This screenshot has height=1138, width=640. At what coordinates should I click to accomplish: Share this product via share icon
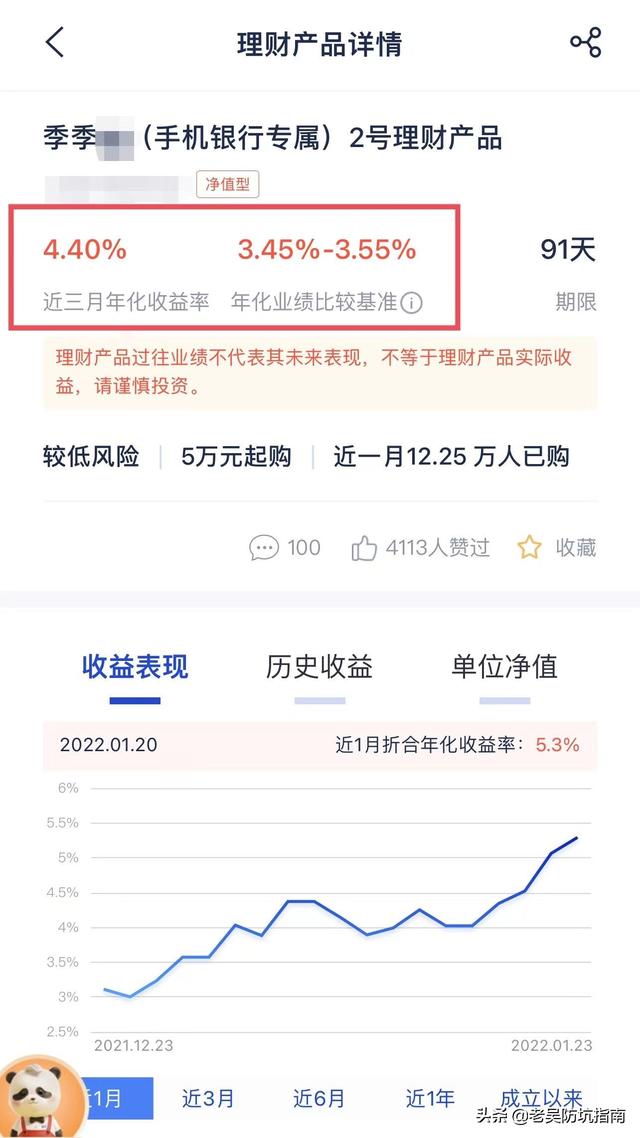(x=586, y=42)
